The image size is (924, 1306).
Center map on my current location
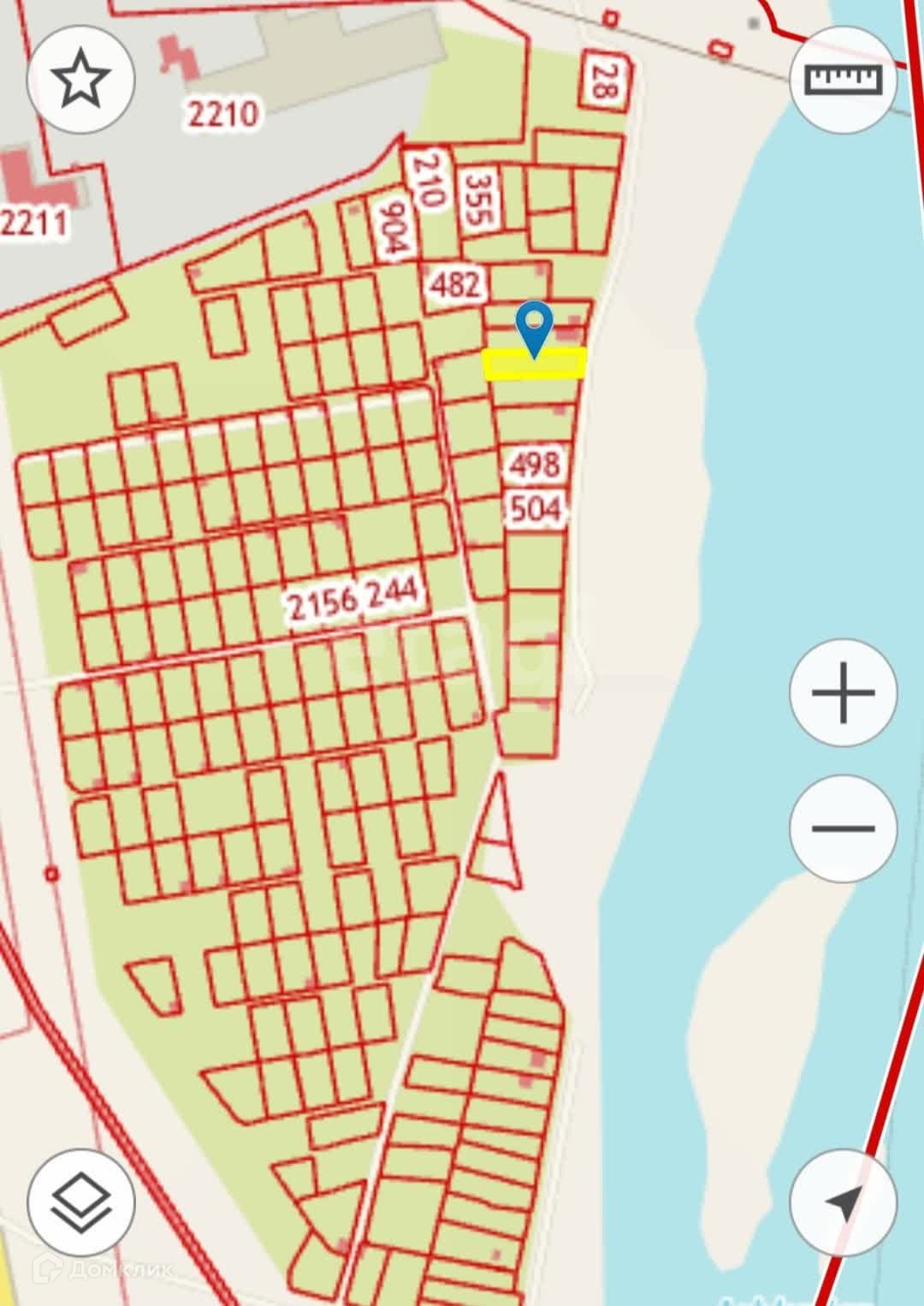(x=843, y=1202)
